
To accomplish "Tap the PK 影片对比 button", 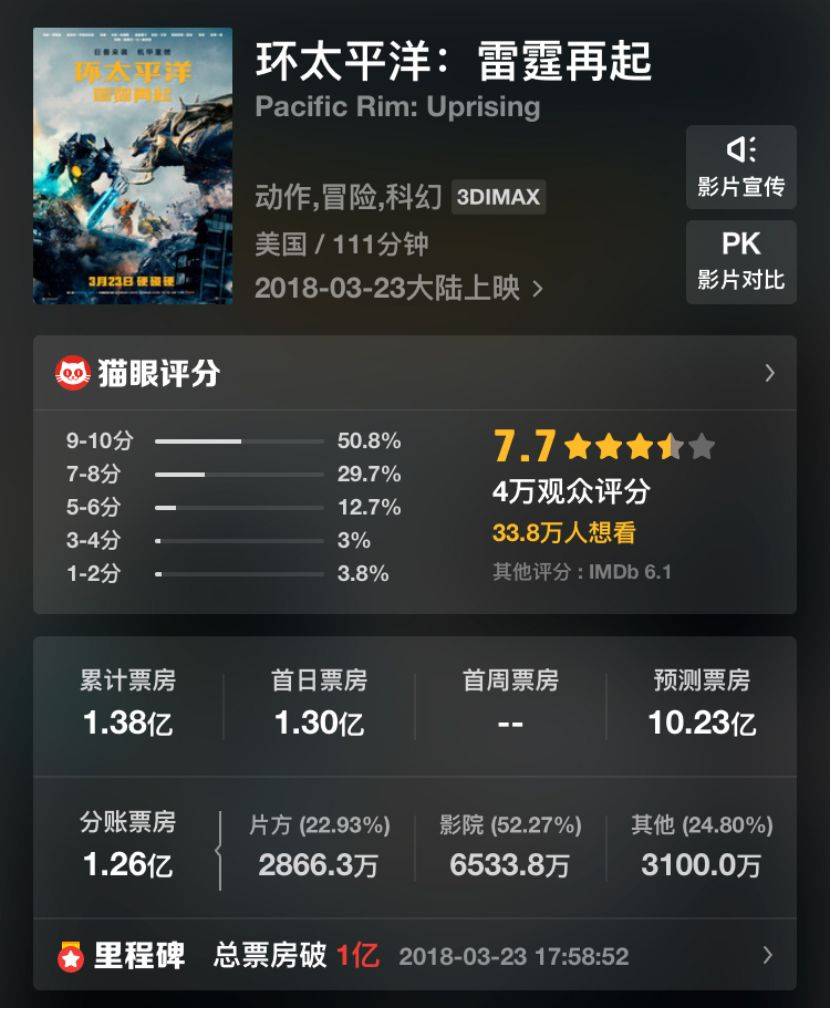I will (x=741, y=261).
